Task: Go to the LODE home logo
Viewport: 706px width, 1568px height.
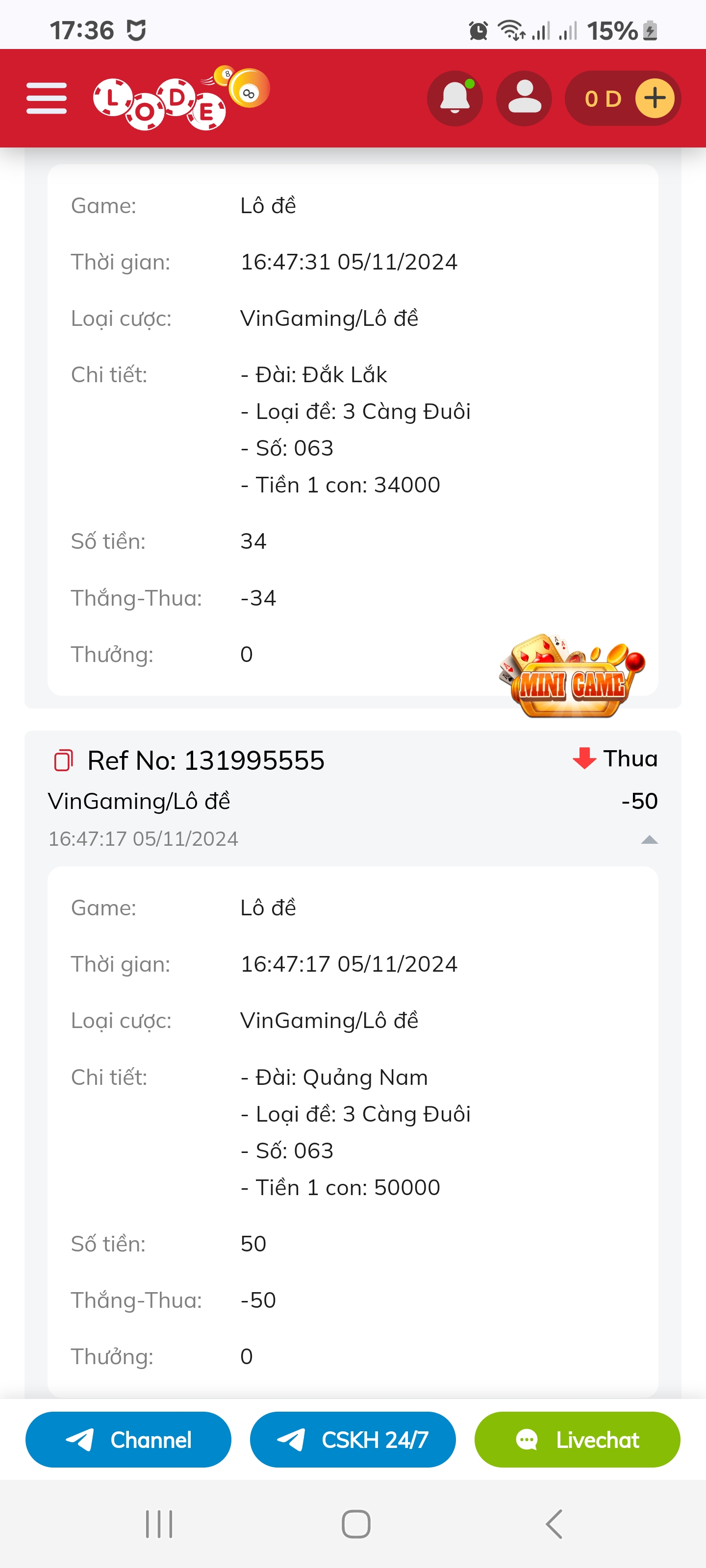Action: [180, 98]
